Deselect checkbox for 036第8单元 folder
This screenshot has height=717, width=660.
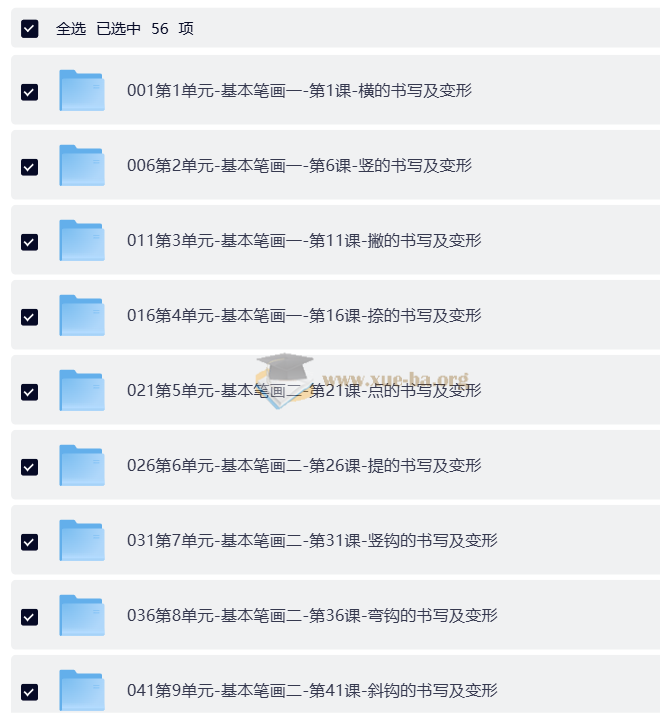pyautogui.click(x=30, y=617)
